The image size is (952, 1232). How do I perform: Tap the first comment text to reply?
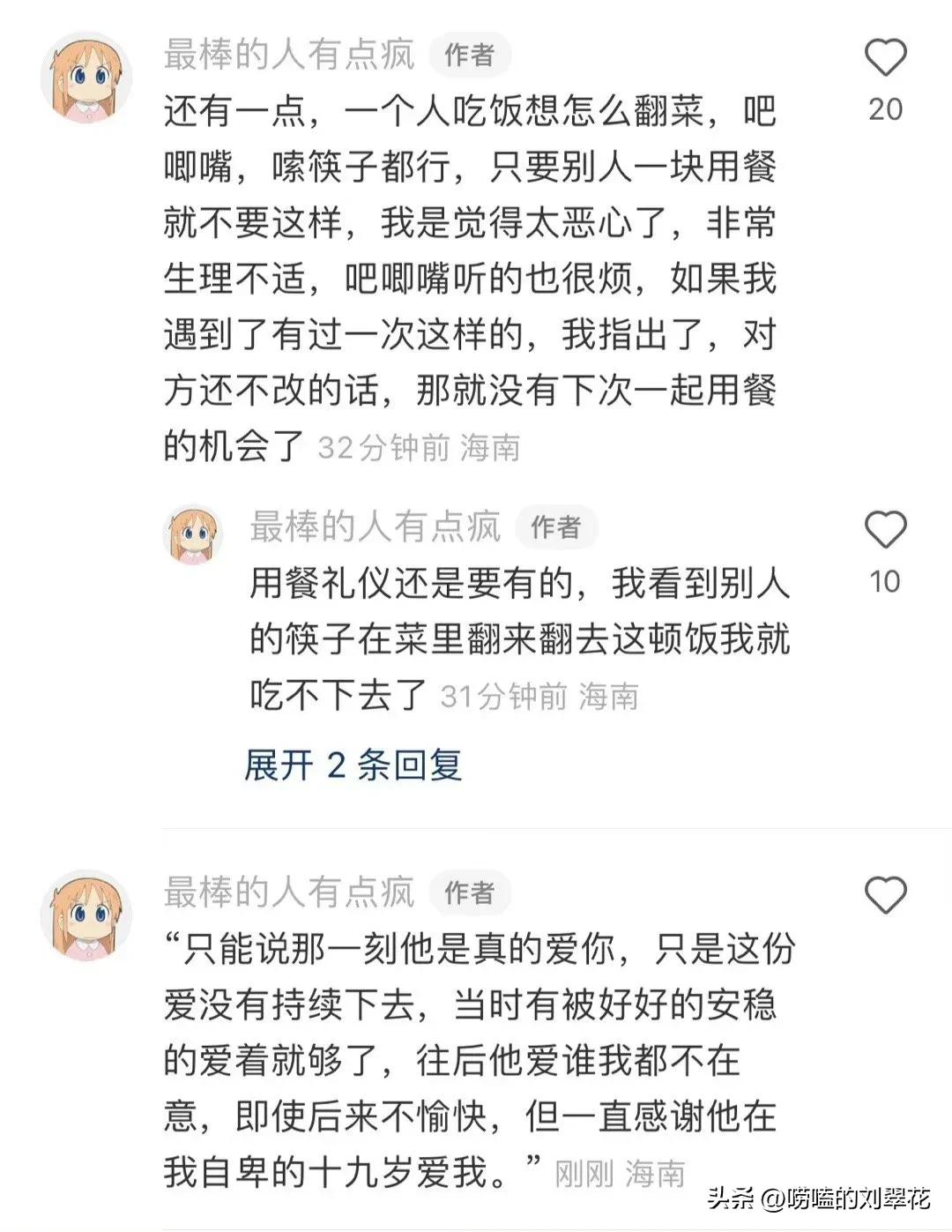pos(467,265)
